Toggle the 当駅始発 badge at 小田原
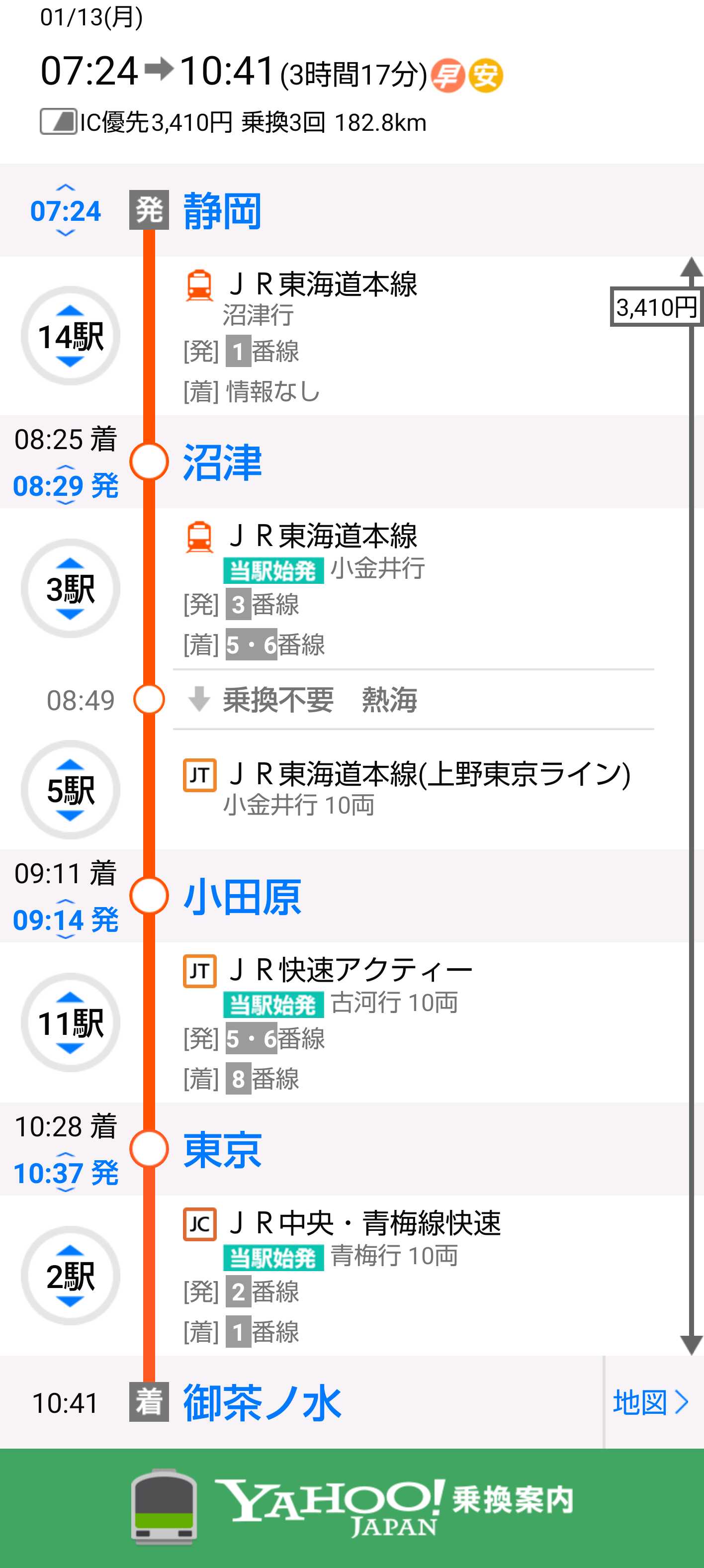704x1568 pixels. click(x=275, y=1004)
